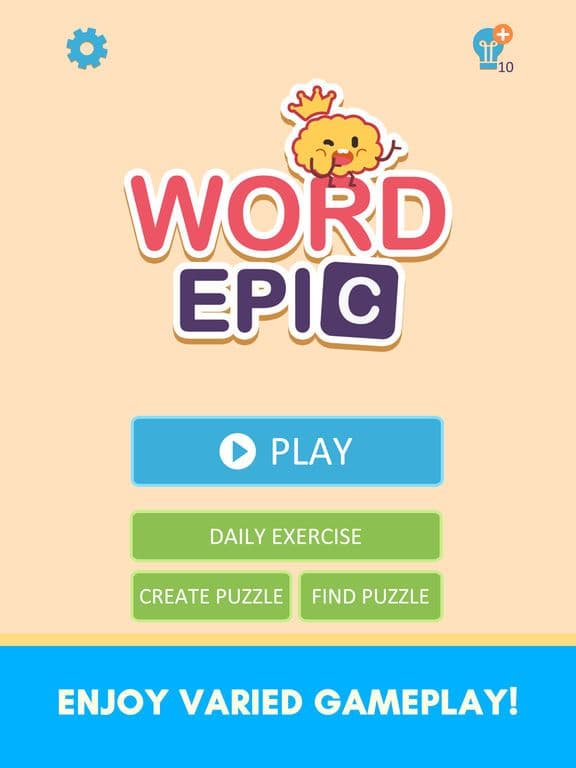Screen dimensions: 576x768
Task: Open the Daily Exercise
Action: coord(286,536)
